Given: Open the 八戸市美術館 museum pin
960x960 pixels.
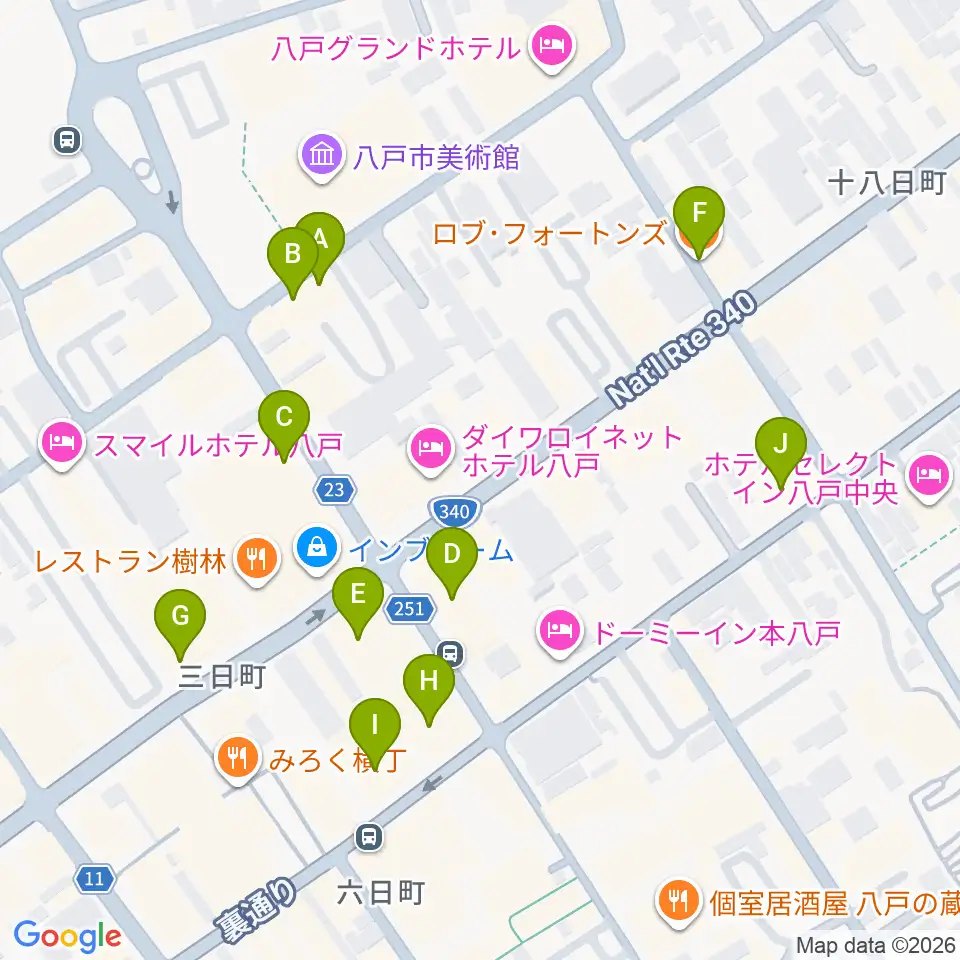Looking at the screenshot, I should point(321,157).
